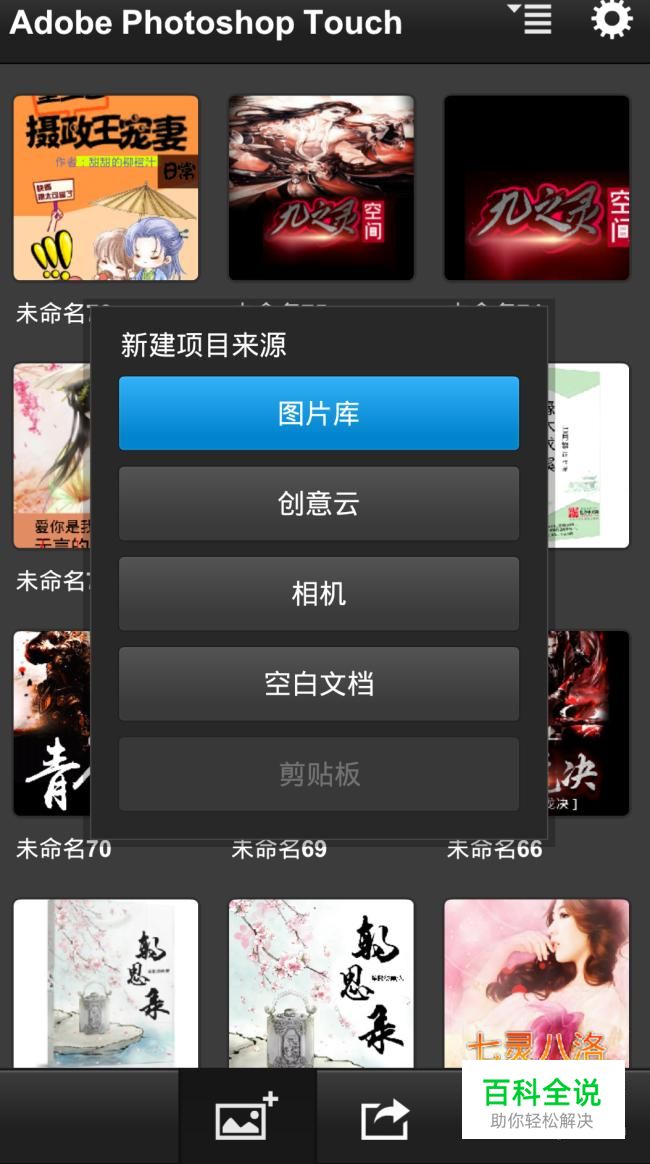Screen dimensions: 650x1164
Task: Select 图片库 as the new project source
Action: pos(319,413)
